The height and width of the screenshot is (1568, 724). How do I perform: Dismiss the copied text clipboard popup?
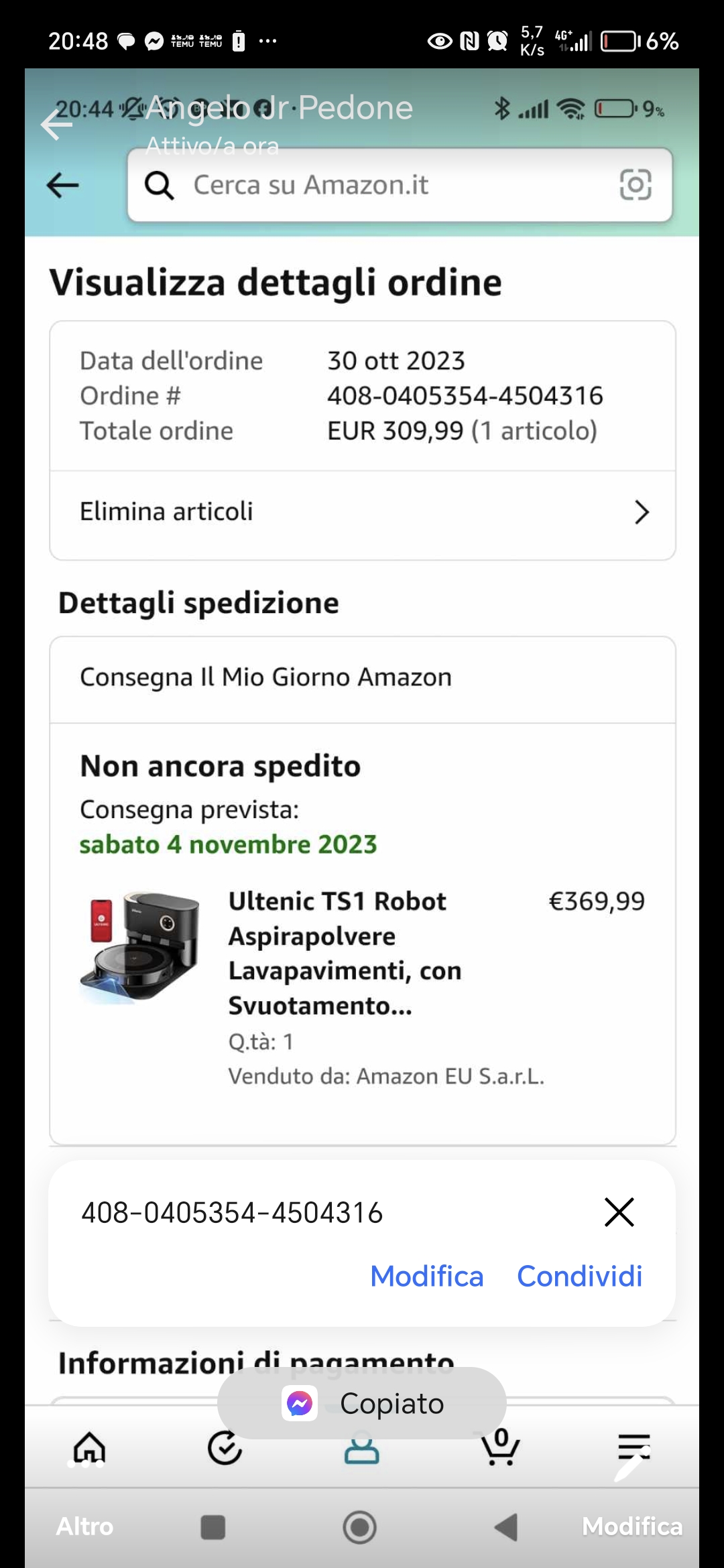(619, 1212)
